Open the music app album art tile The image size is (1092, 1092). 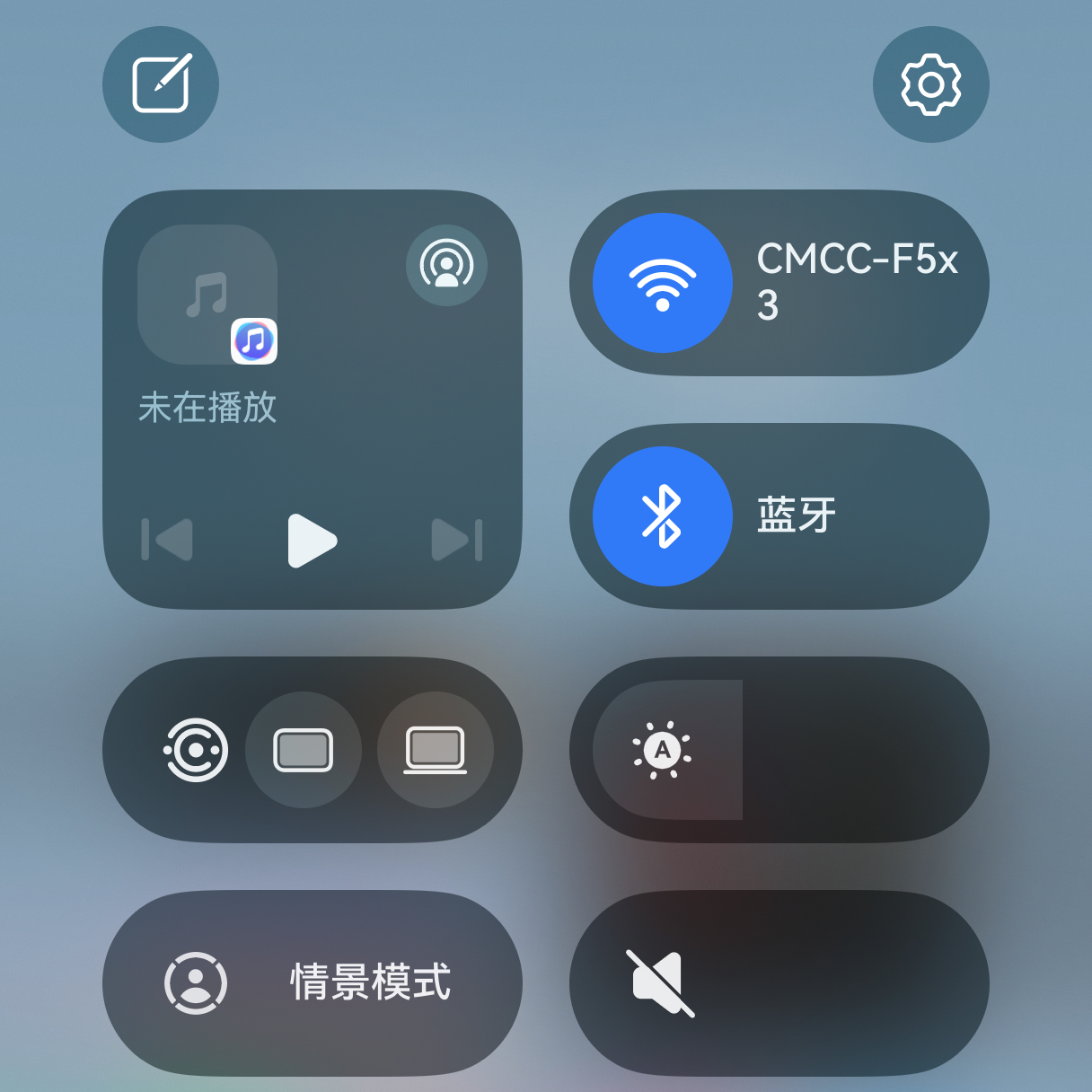coord(207,295)
